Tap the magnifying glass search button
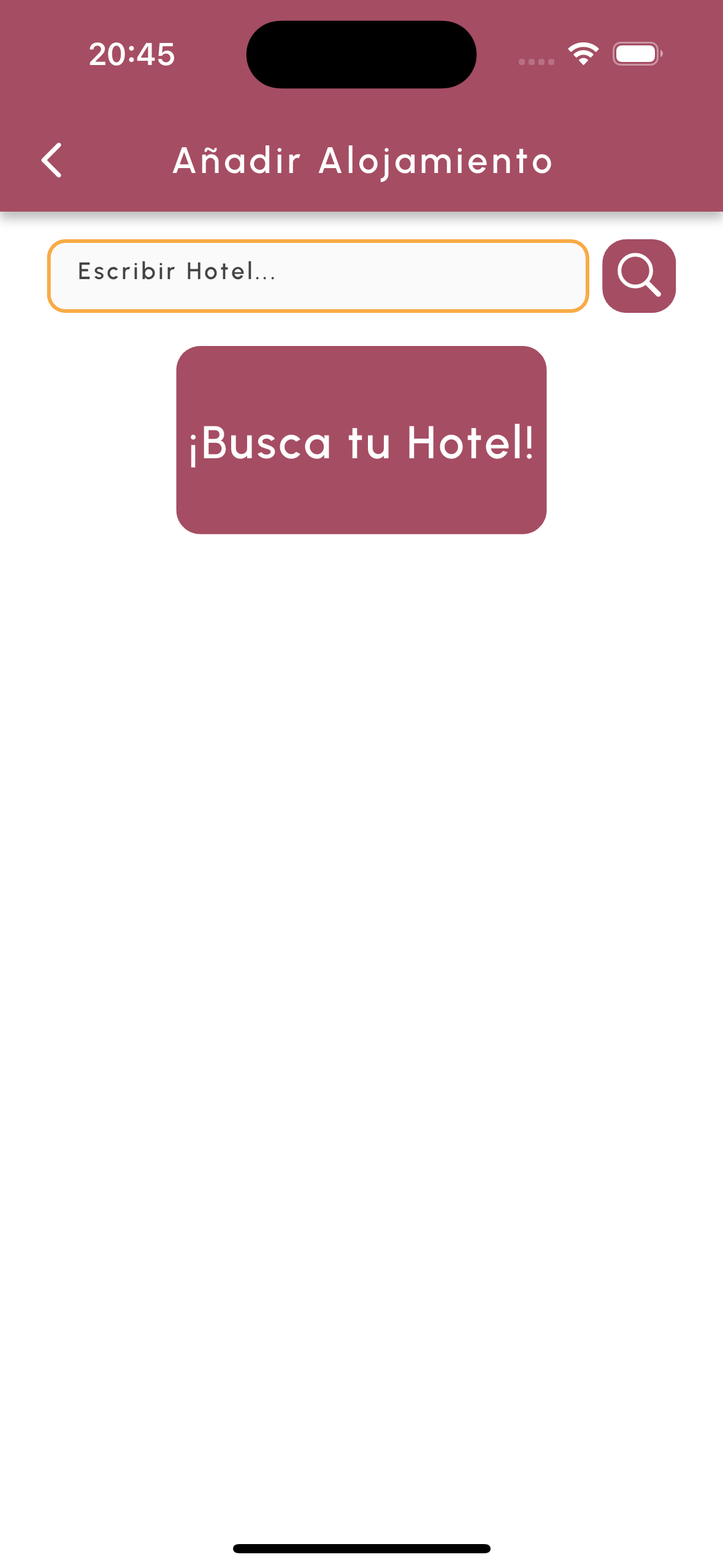 [638, 275]
